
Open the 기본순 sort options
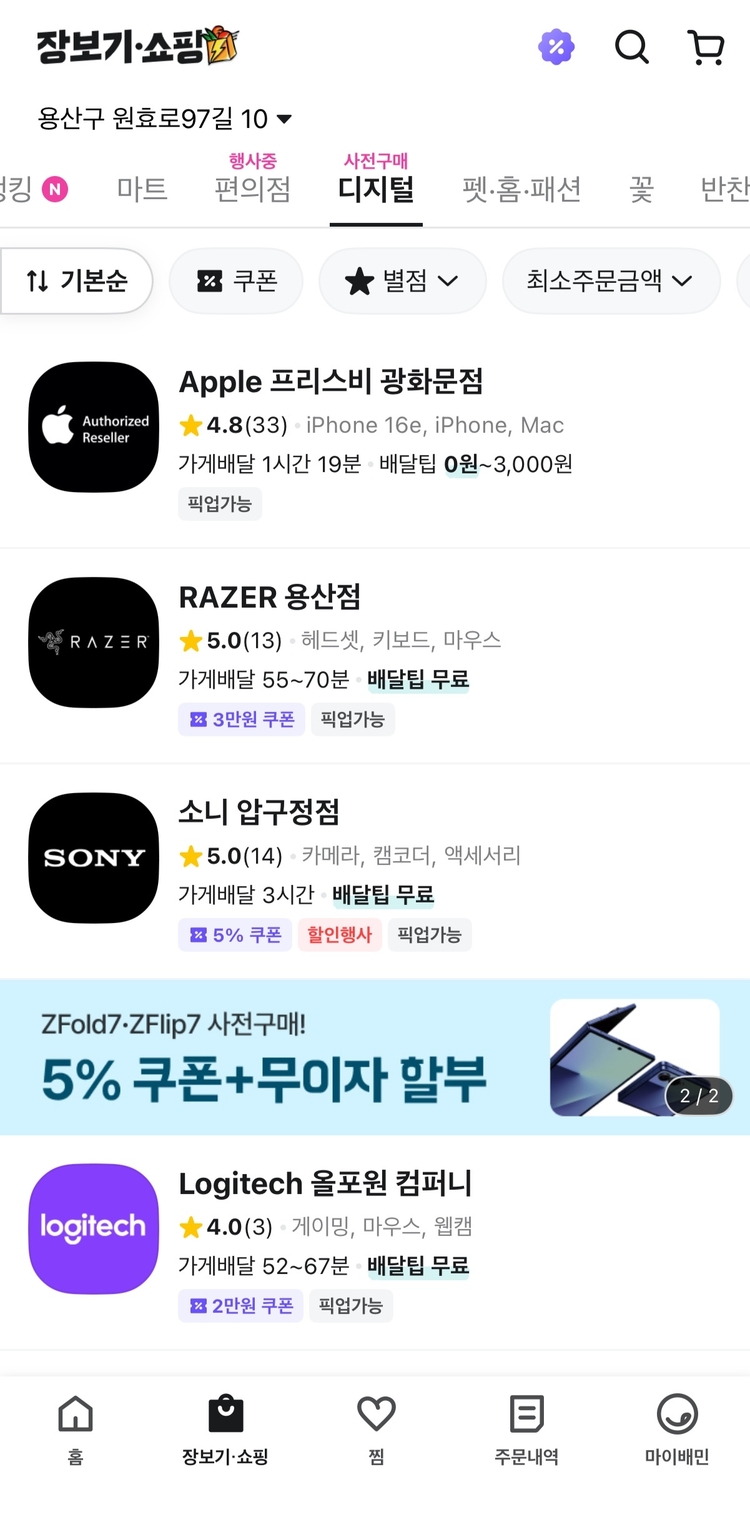[x=77, y=281]
